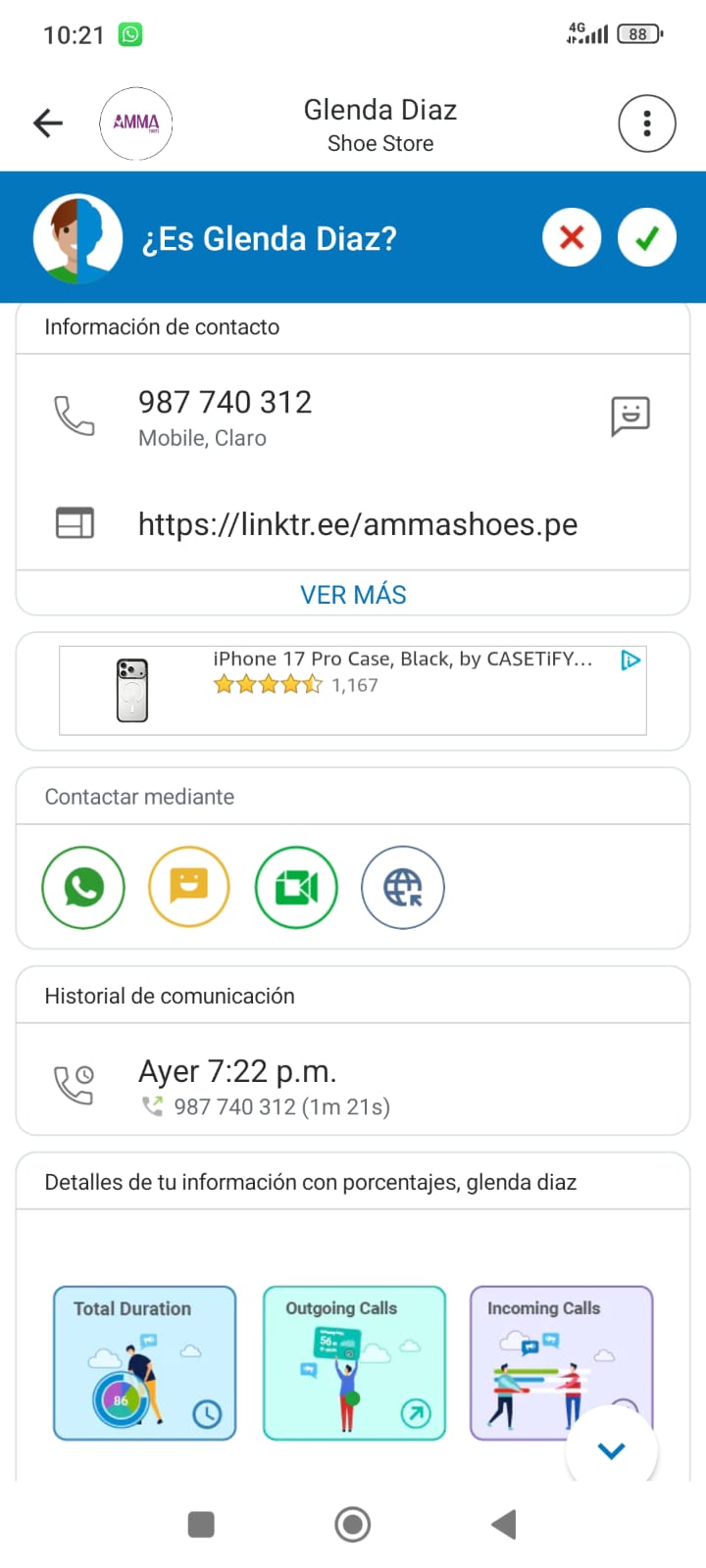This screenshot has height=1568, width=706.
Task: Contact via WhatsApp
Action: tap(83, 887)
